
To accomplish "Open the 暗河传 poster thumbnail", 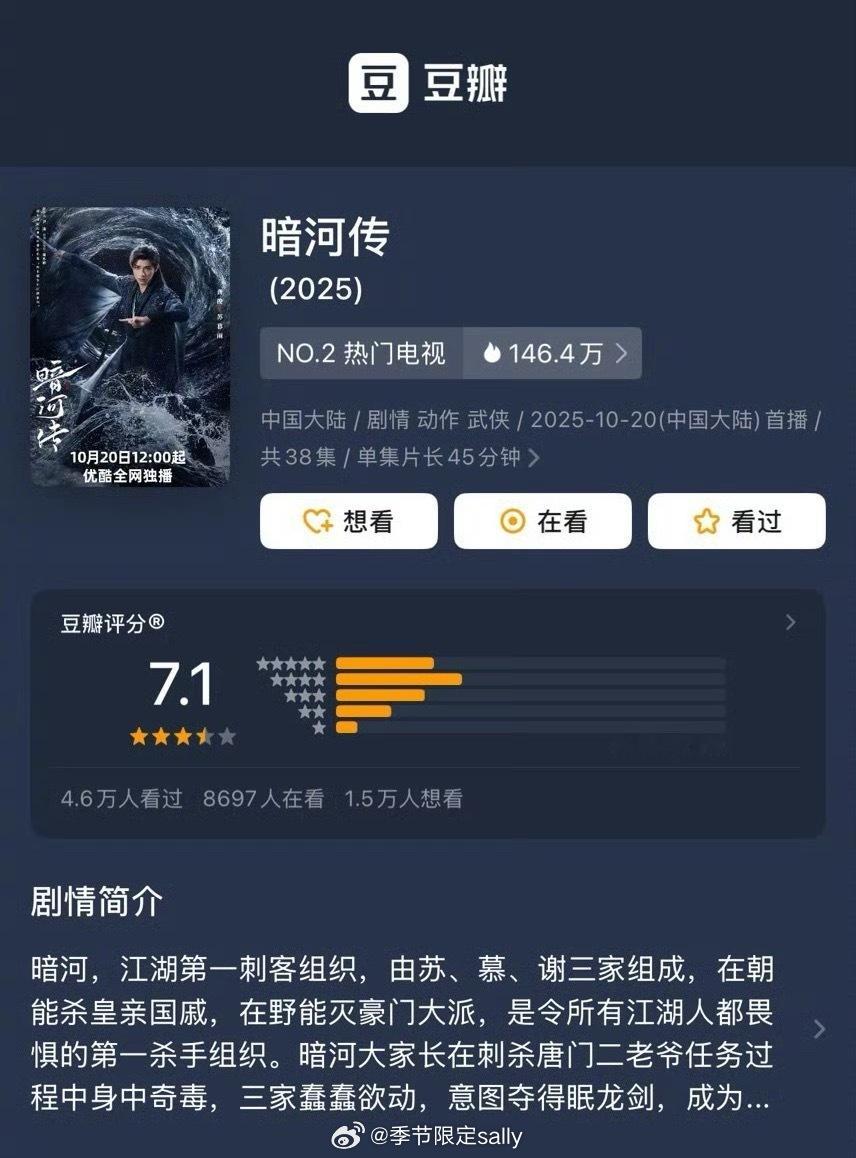I will pos(130,345).
